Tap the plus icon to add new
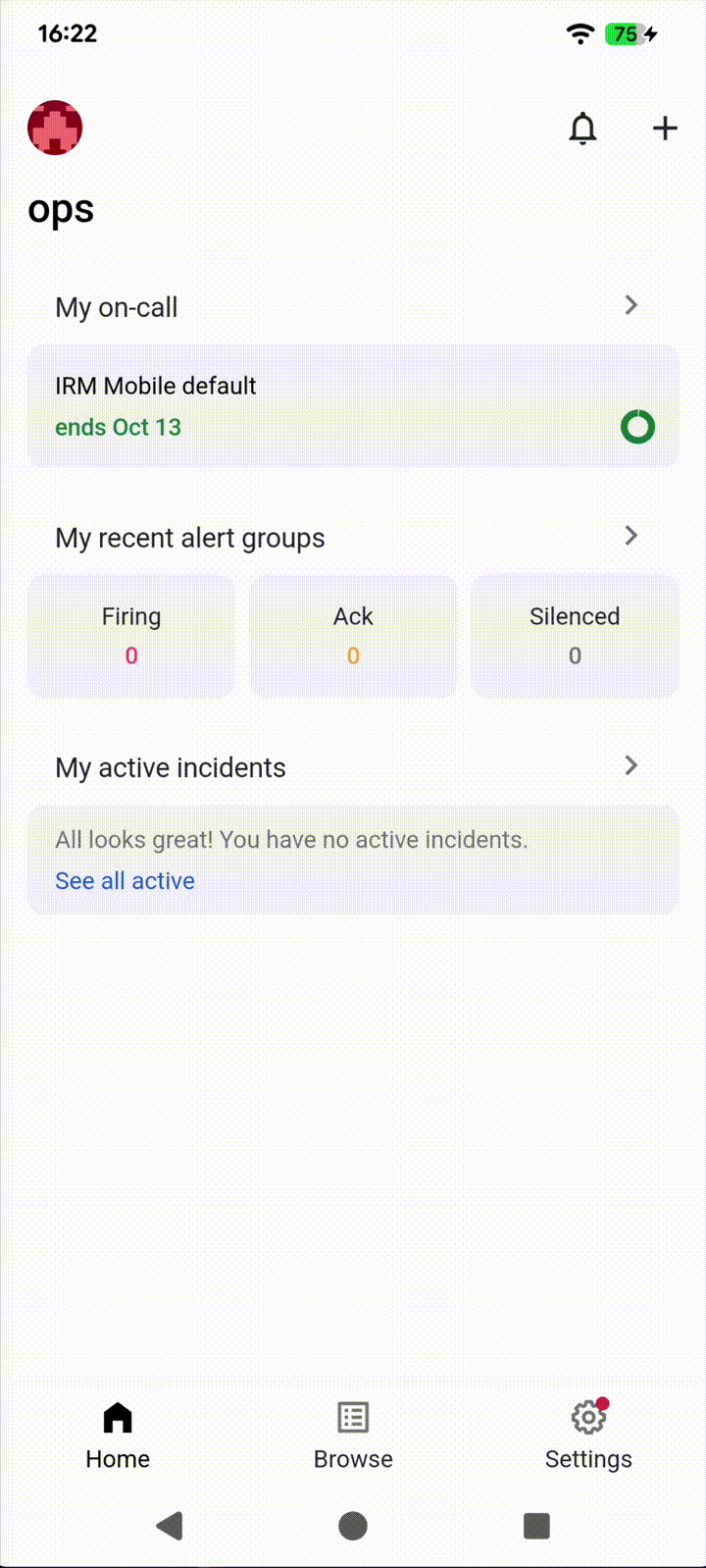Viewport: 706px width, 1568px height. click(665, 129)
